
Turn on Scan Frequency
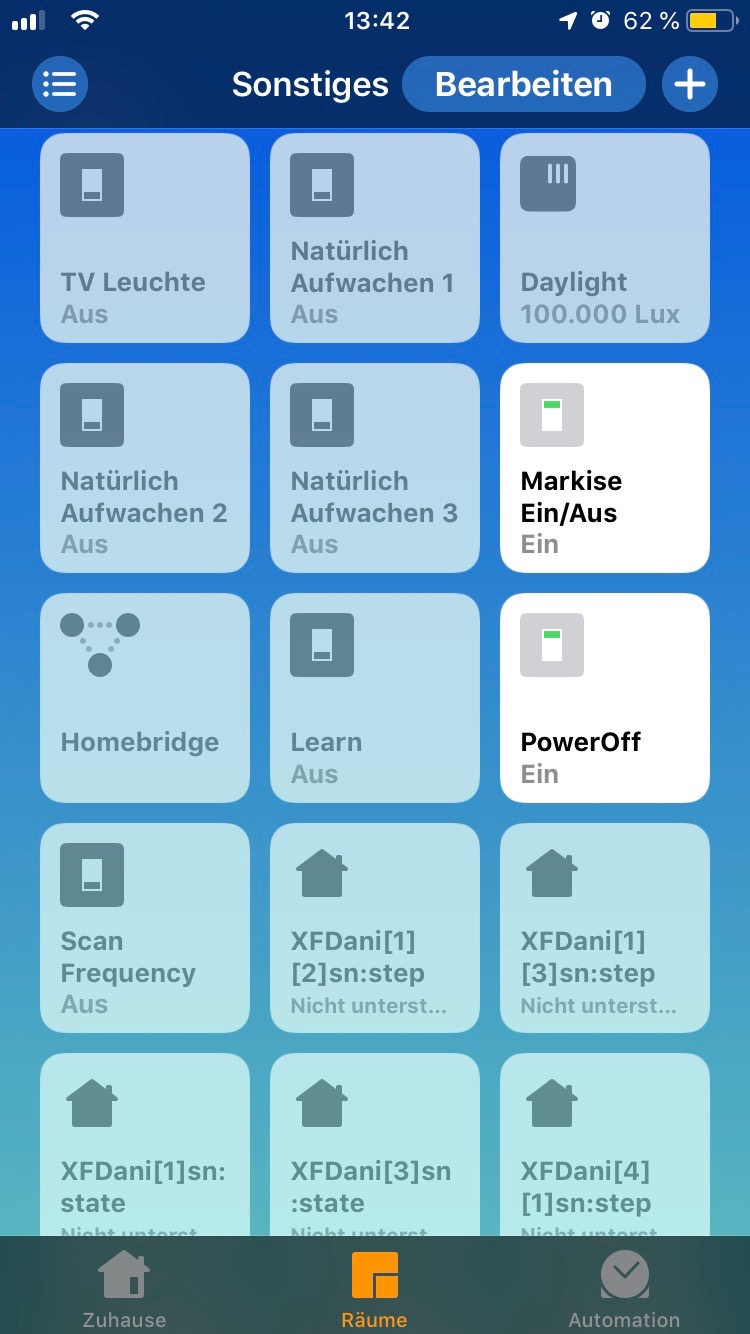(x=145, y=928)
